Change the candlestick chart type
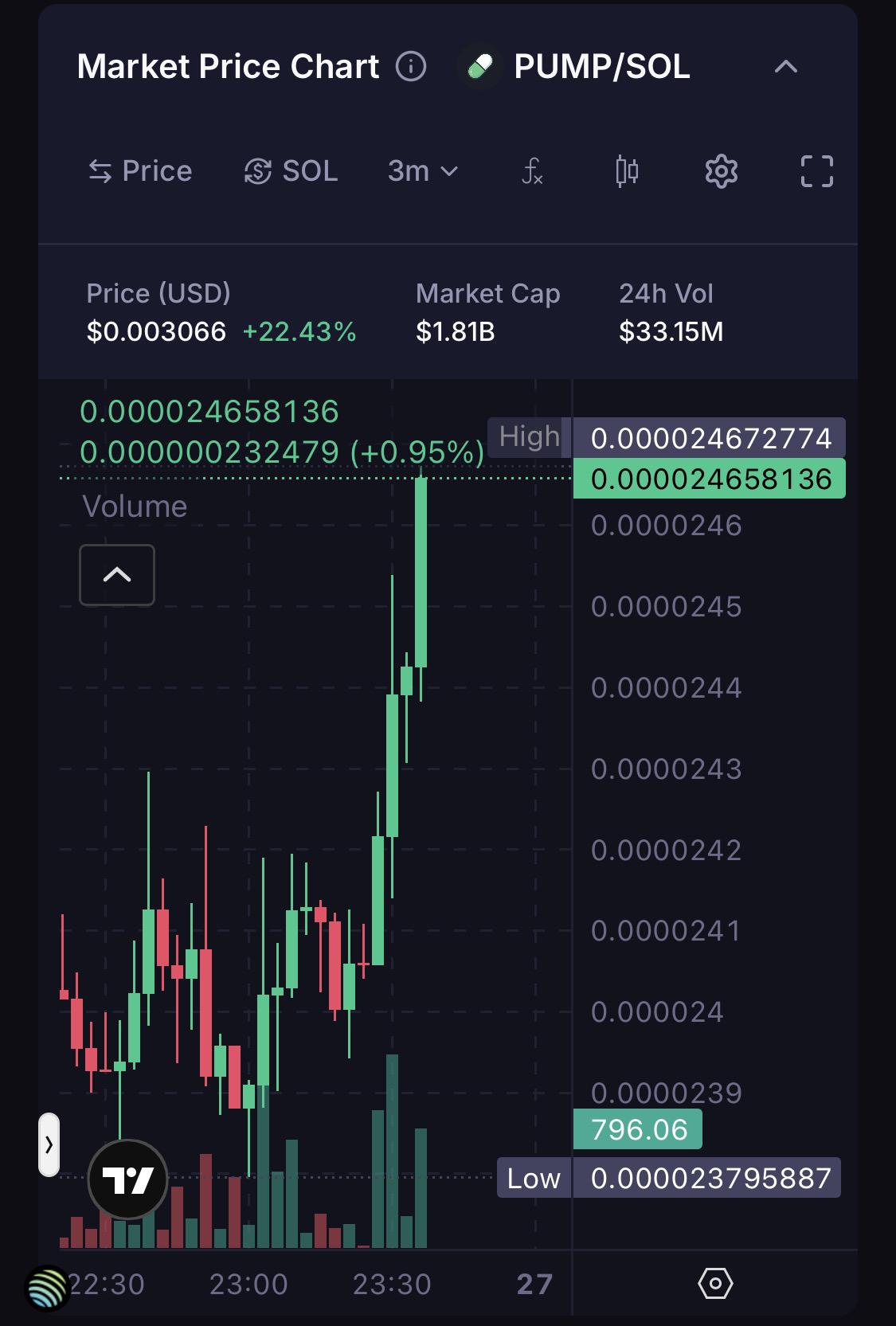The width and height of the screenshot is (896, 1326). click(x=627, y=171)
